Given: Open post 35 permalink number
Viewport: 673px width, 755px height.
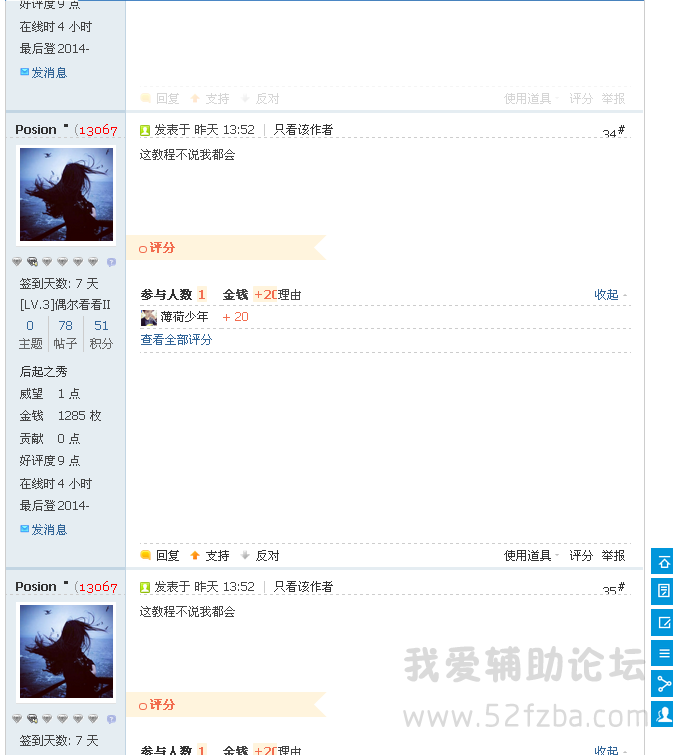Looking at the screenshot, I should coord(612,589).
